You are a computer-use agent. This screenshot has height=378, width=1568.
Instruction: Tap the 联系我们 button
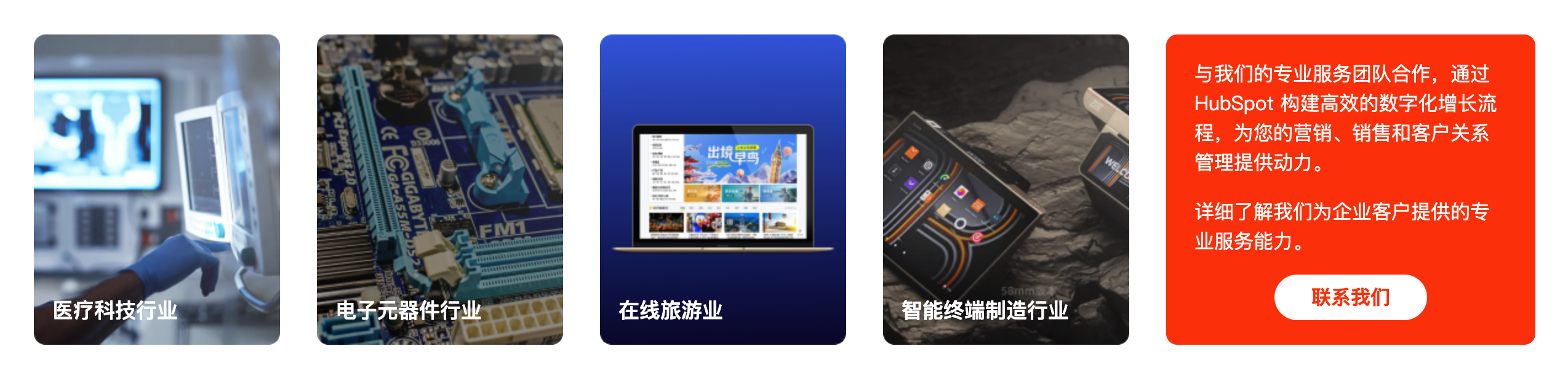(x=1350, y=297)
